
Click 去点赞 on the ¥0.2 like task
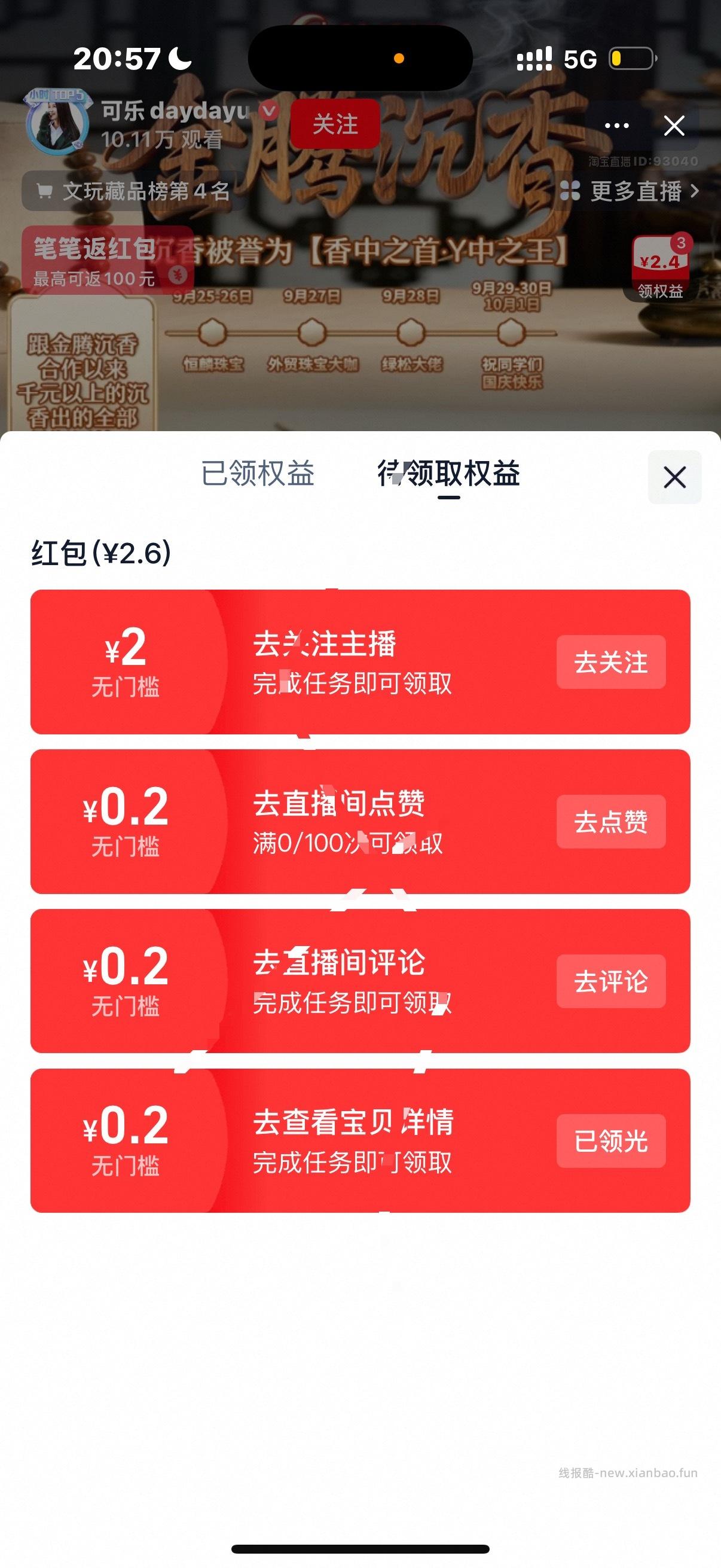612,823
